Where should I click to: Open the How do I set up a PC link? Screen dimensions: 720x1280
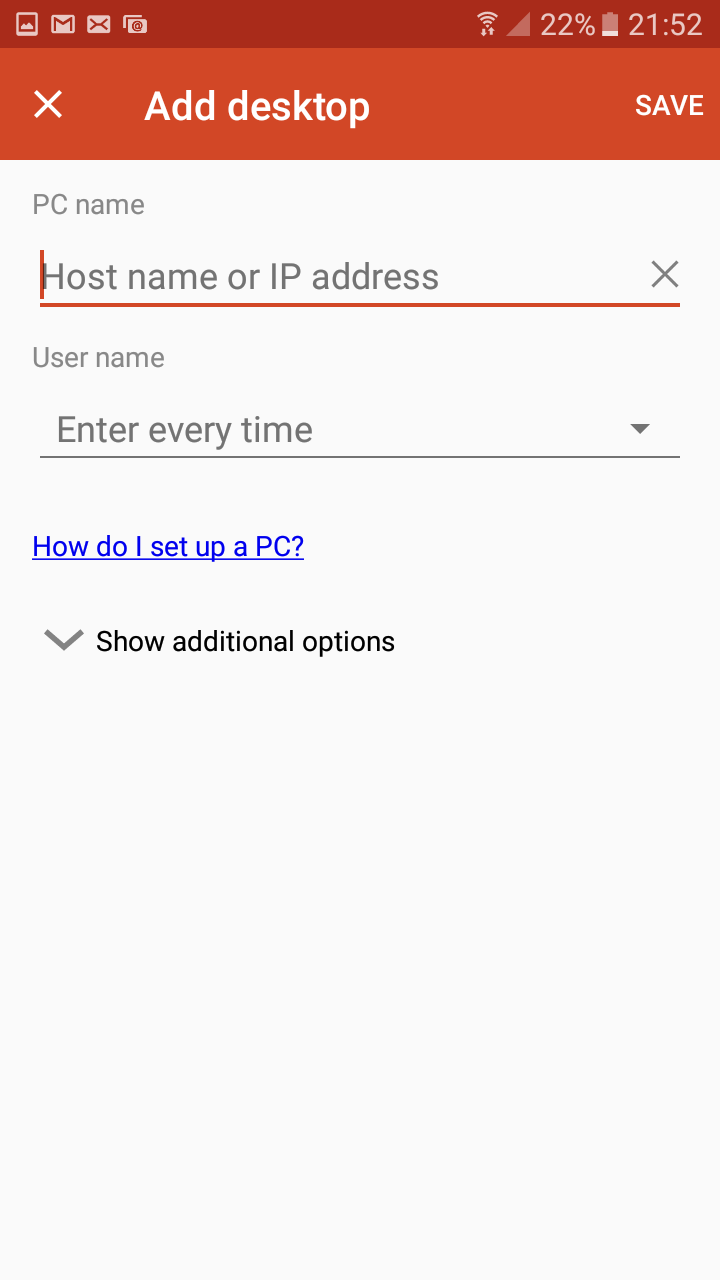[168, 546]
